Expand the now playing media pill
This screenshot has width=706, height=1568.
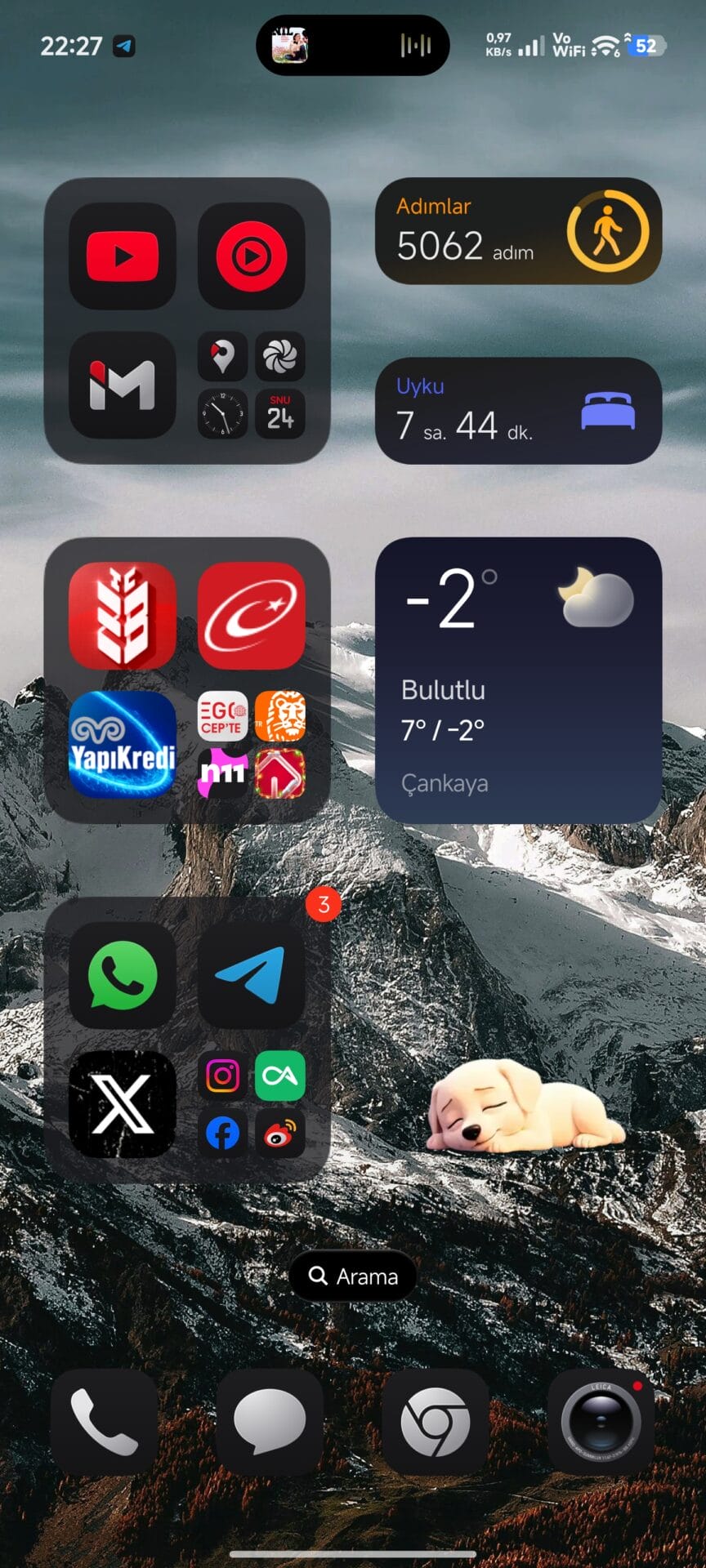[353, 46]
